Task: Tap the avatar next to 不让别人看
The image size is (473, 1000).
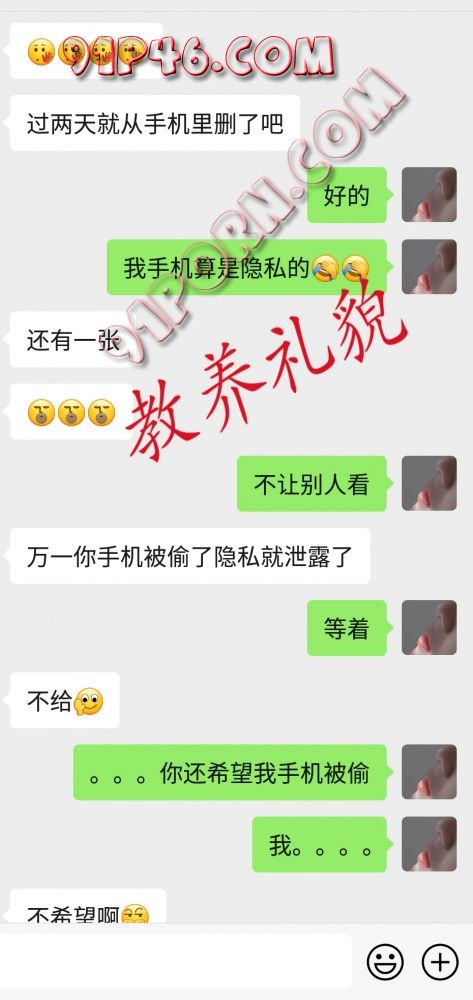Action: 429,483
